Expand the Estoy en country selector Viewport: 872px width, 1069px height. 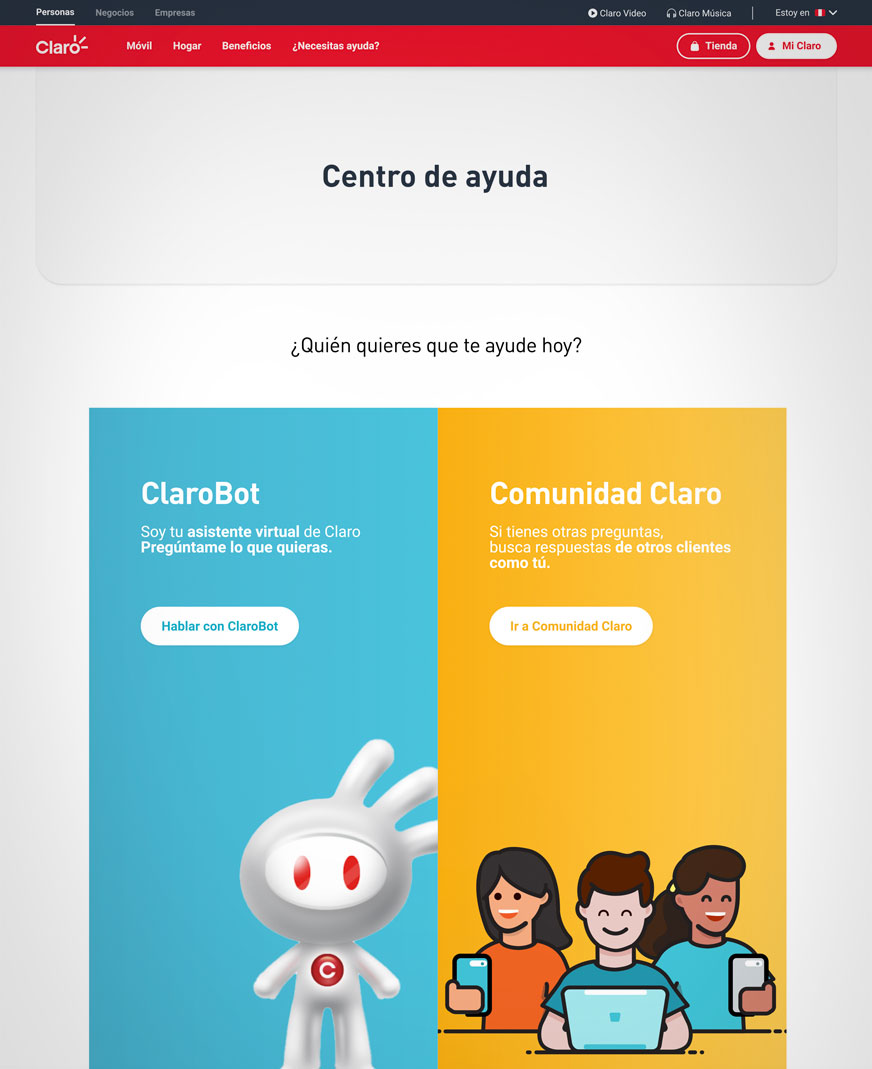(806, 13)
